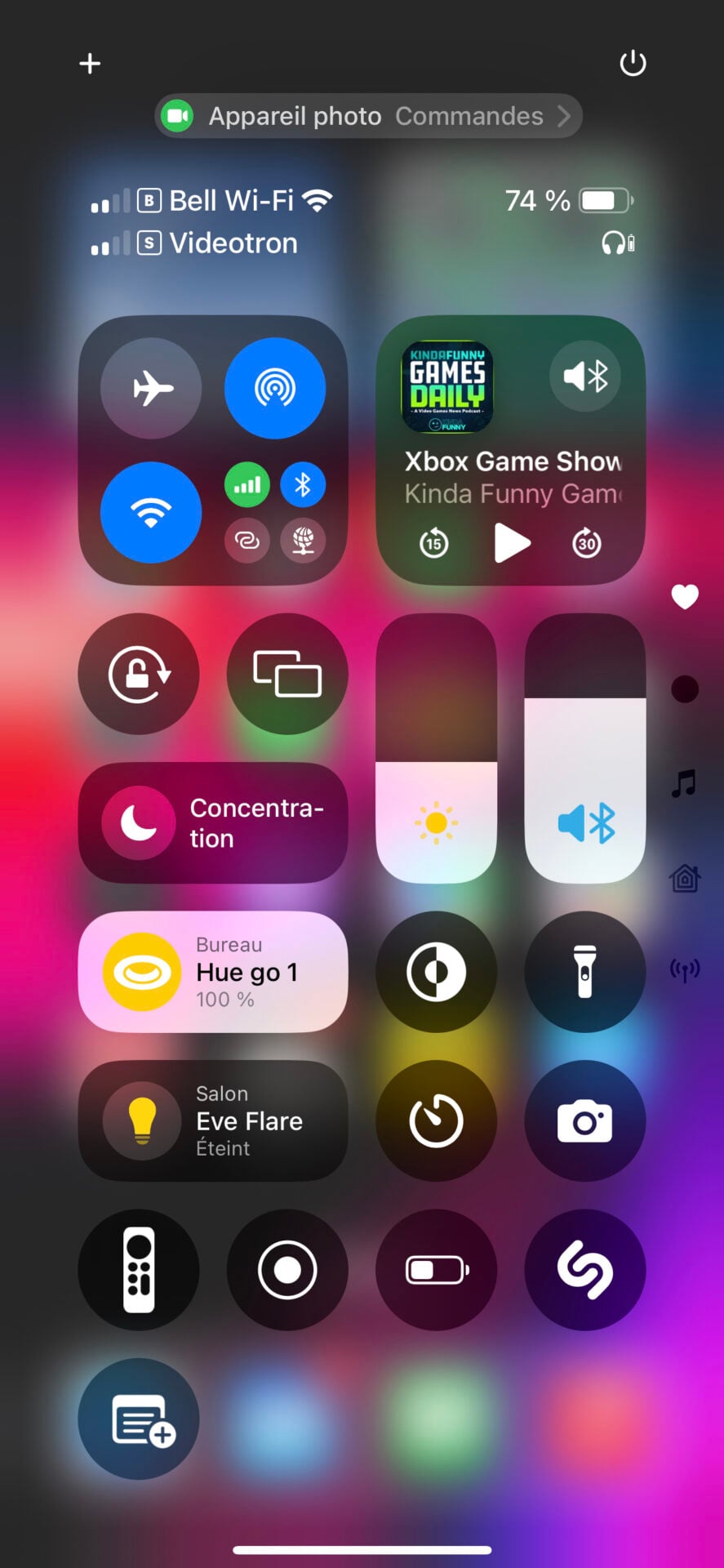The width and height of the screenshot is (724, 1568).
Task: Toggle AirDrop
Action: 275,388
